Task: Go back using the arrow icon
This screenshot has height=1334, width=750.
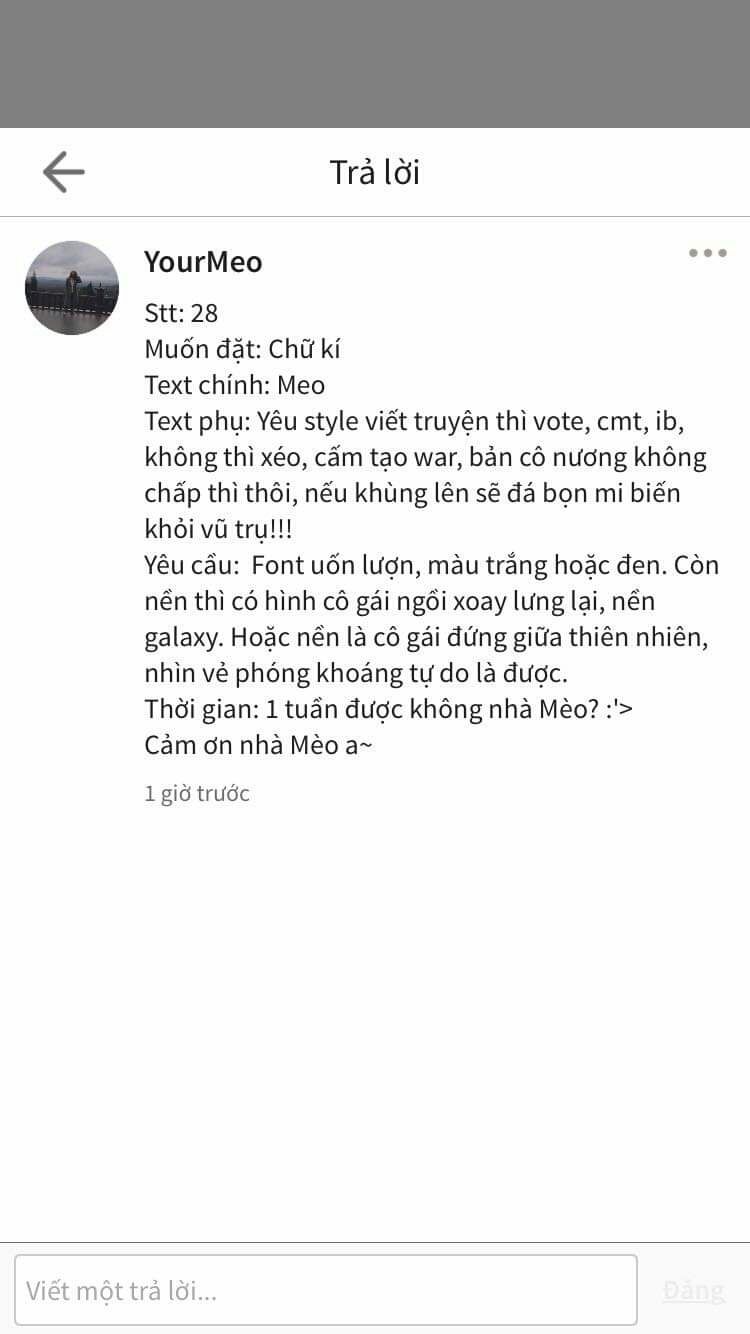Action: coord(63,172)
